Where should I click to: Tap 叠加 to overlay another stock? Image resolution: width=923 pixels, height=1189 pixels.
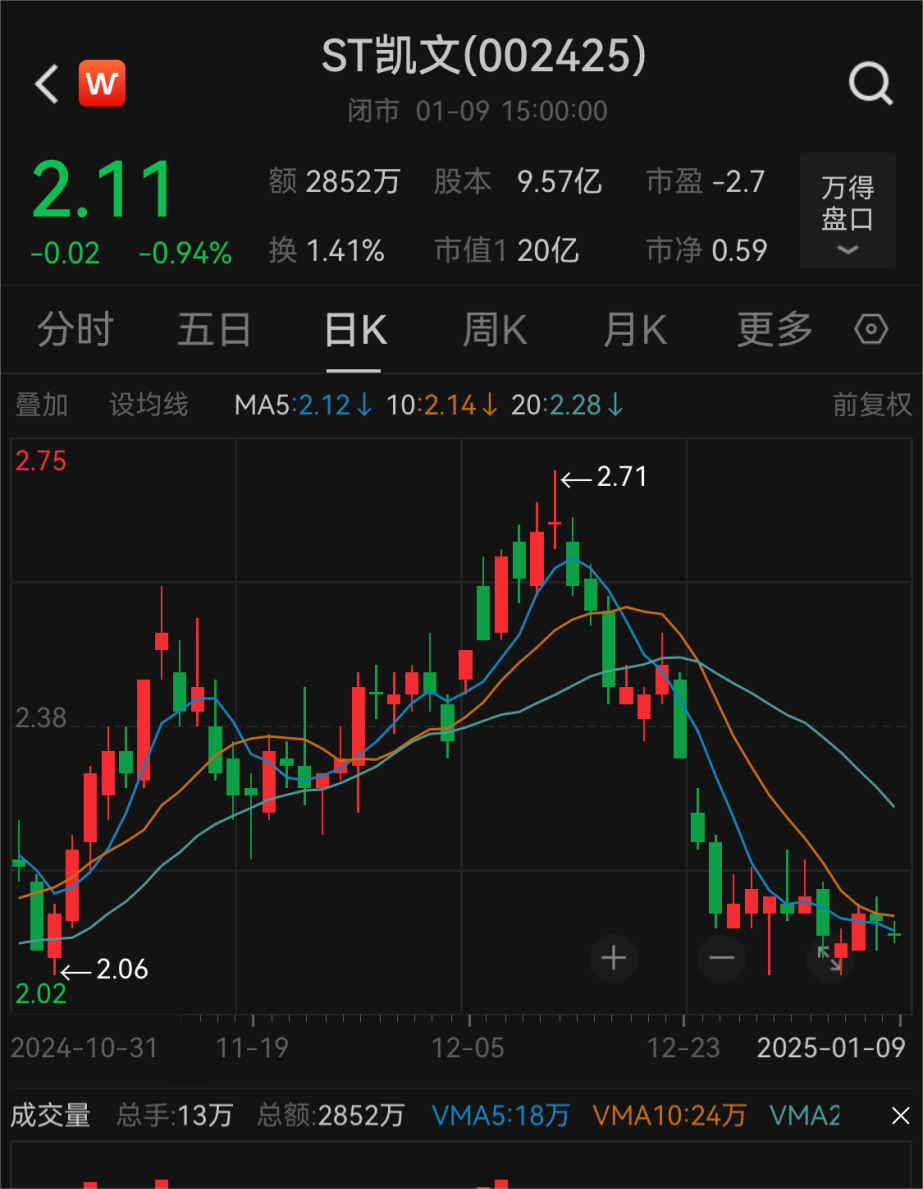(x=42, y=405)
